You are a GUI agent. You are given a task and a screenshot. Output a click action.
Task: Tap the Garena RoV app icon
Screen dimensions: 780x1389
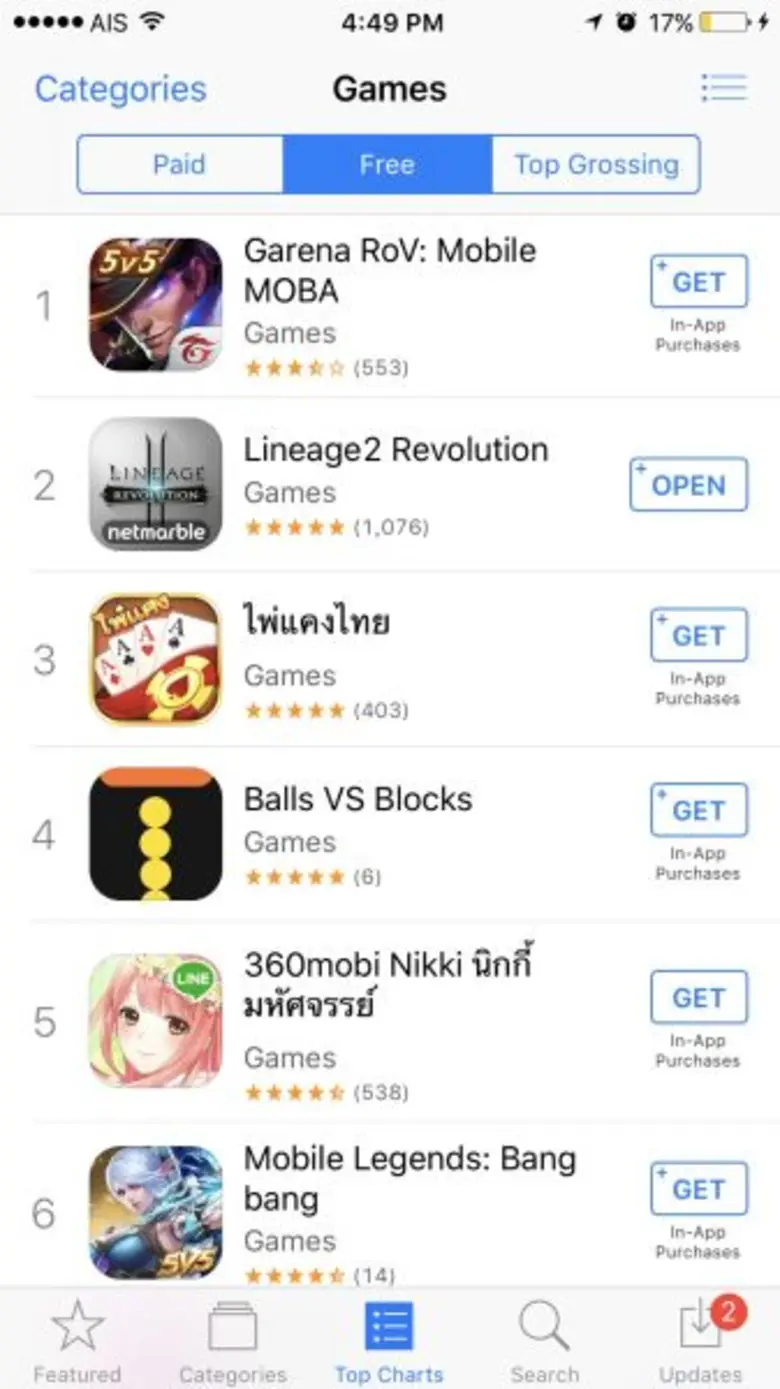(155, 303)
